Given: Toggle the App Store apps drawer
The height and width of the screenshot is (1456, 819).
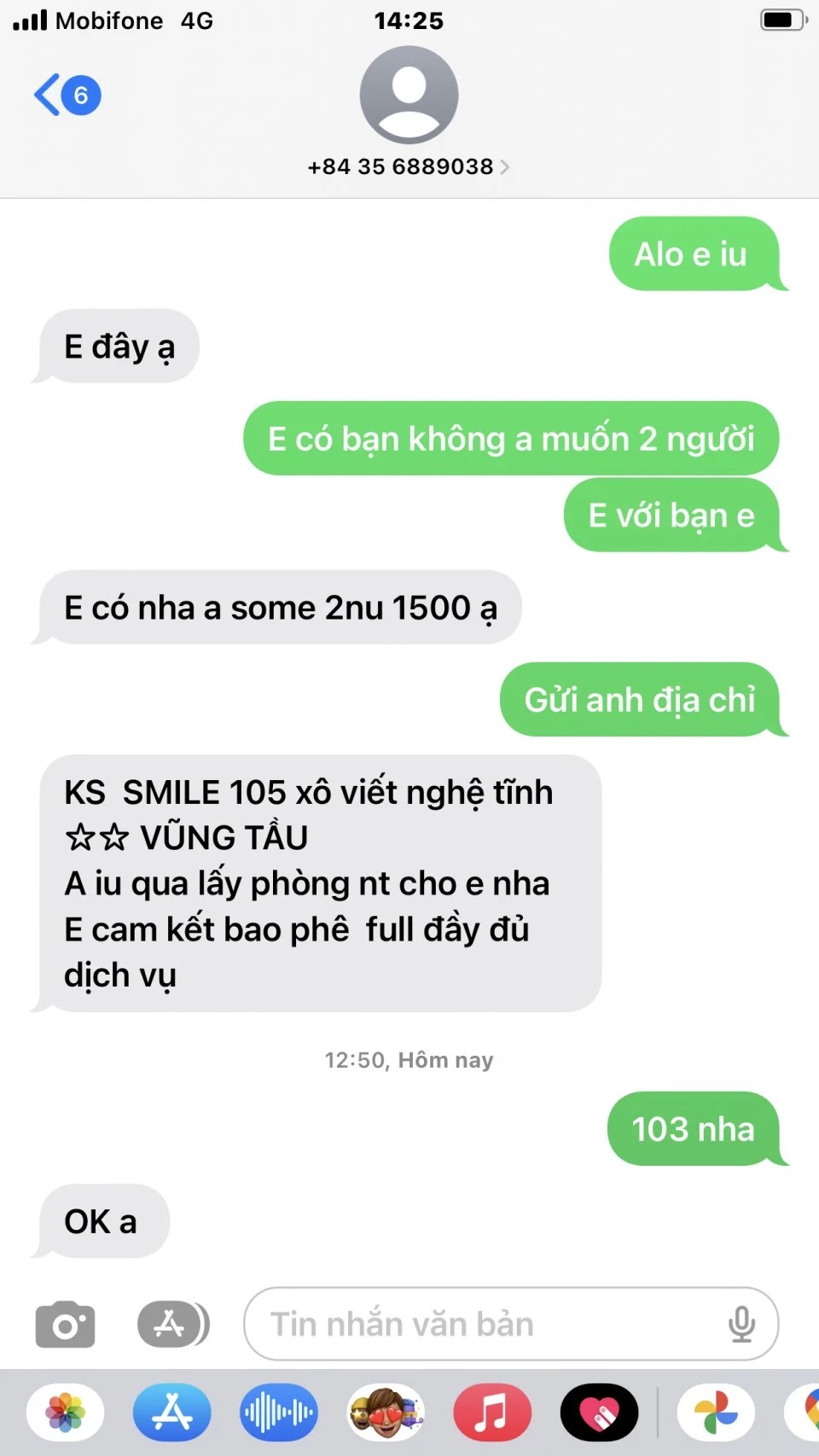Looking at the screenshot, I should [x=171, y=1324].
